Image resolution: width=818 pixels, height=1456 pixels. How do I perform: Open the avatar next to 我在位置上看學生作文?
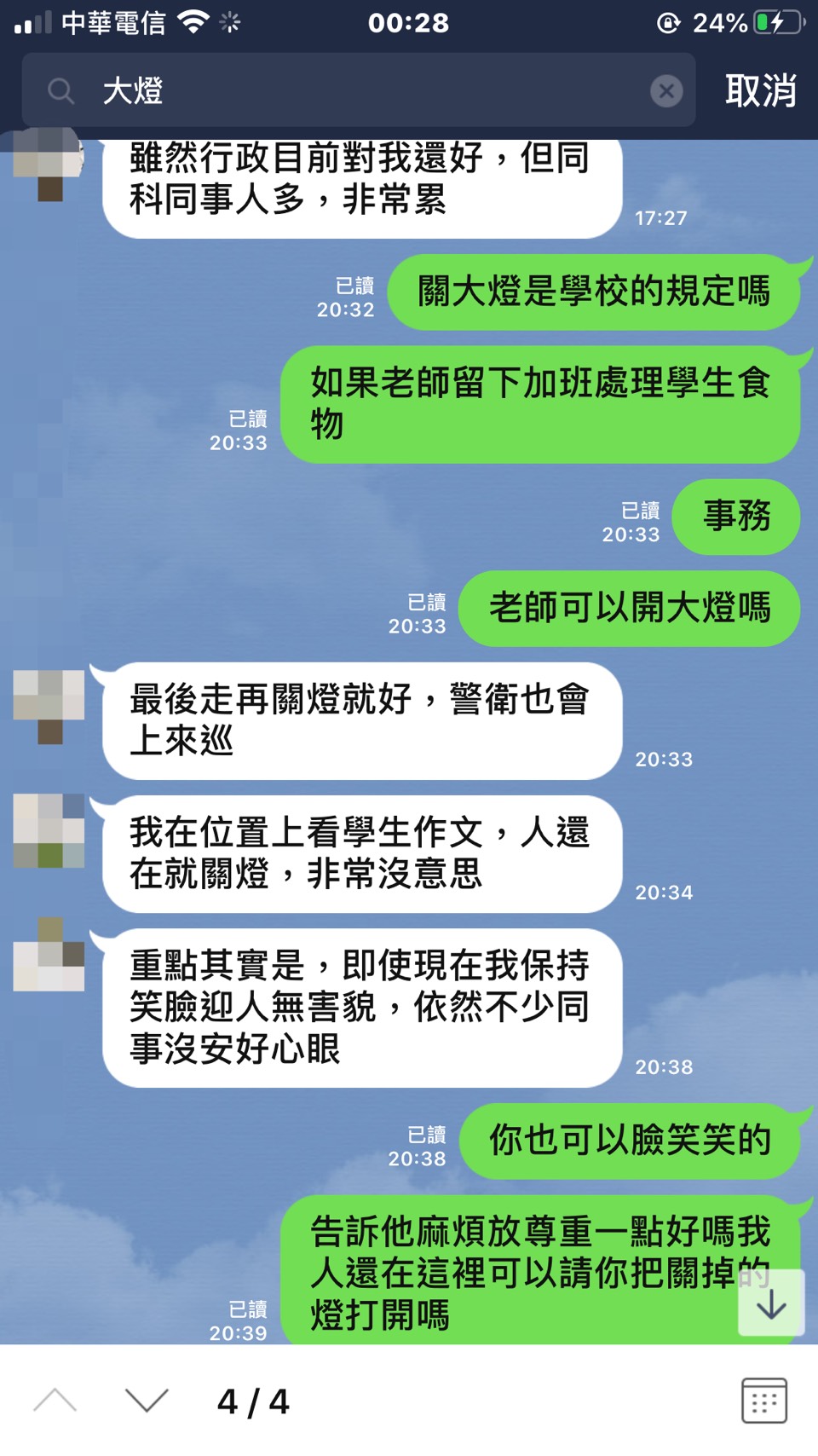49,831
